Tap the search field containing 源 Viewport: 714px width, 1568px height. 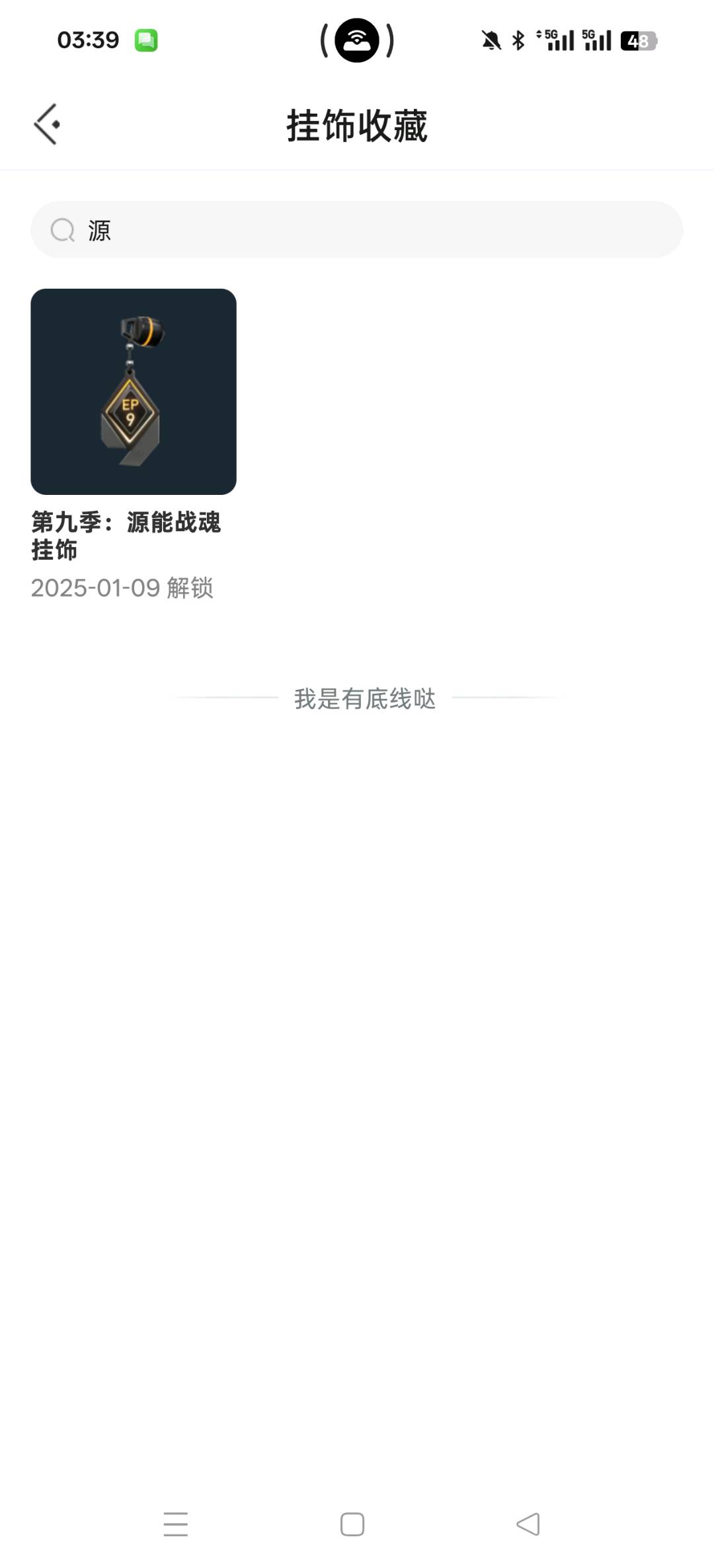pyautogui.click(x=357, y=230)
